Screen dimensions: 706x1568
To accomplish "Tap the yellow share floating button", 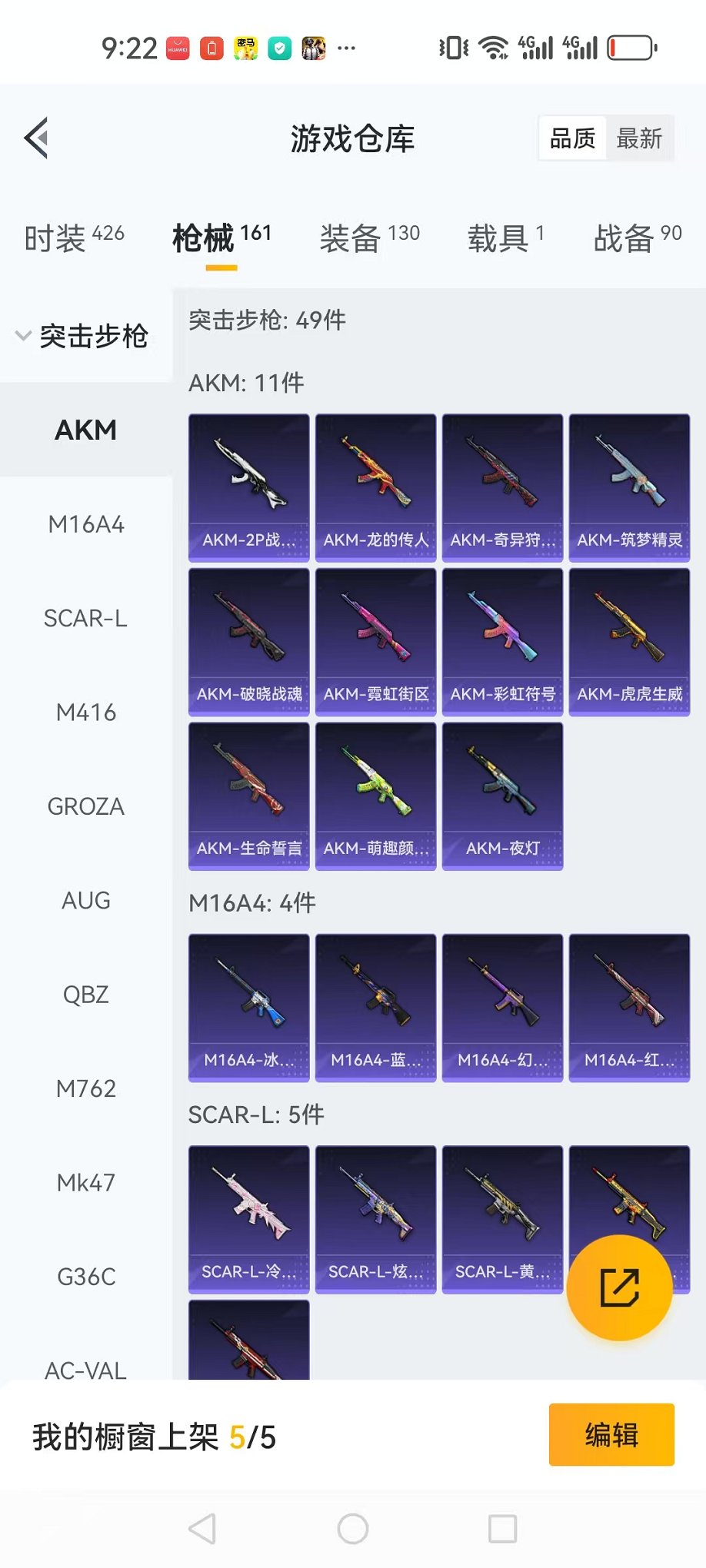I will click(x=620, y=1288).
